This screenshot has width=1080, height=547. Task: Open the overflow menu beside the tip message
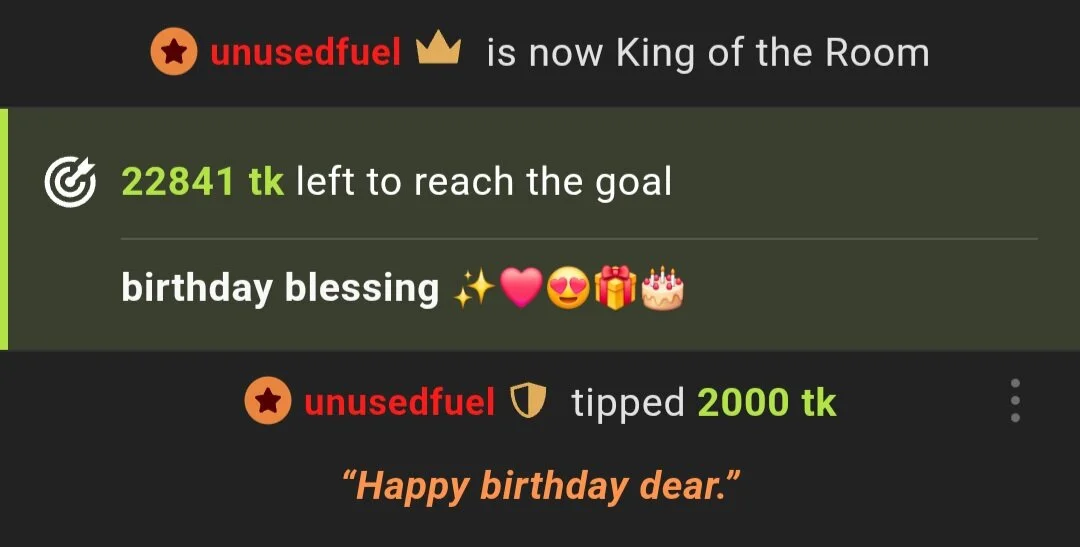pyautogui.click(x=1015, y=401)
